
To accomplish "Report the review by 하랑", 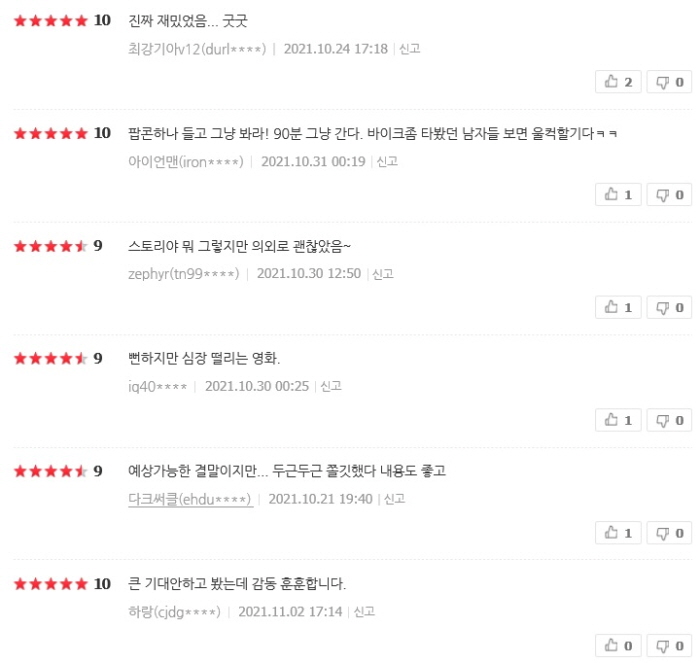I will 364,611.
